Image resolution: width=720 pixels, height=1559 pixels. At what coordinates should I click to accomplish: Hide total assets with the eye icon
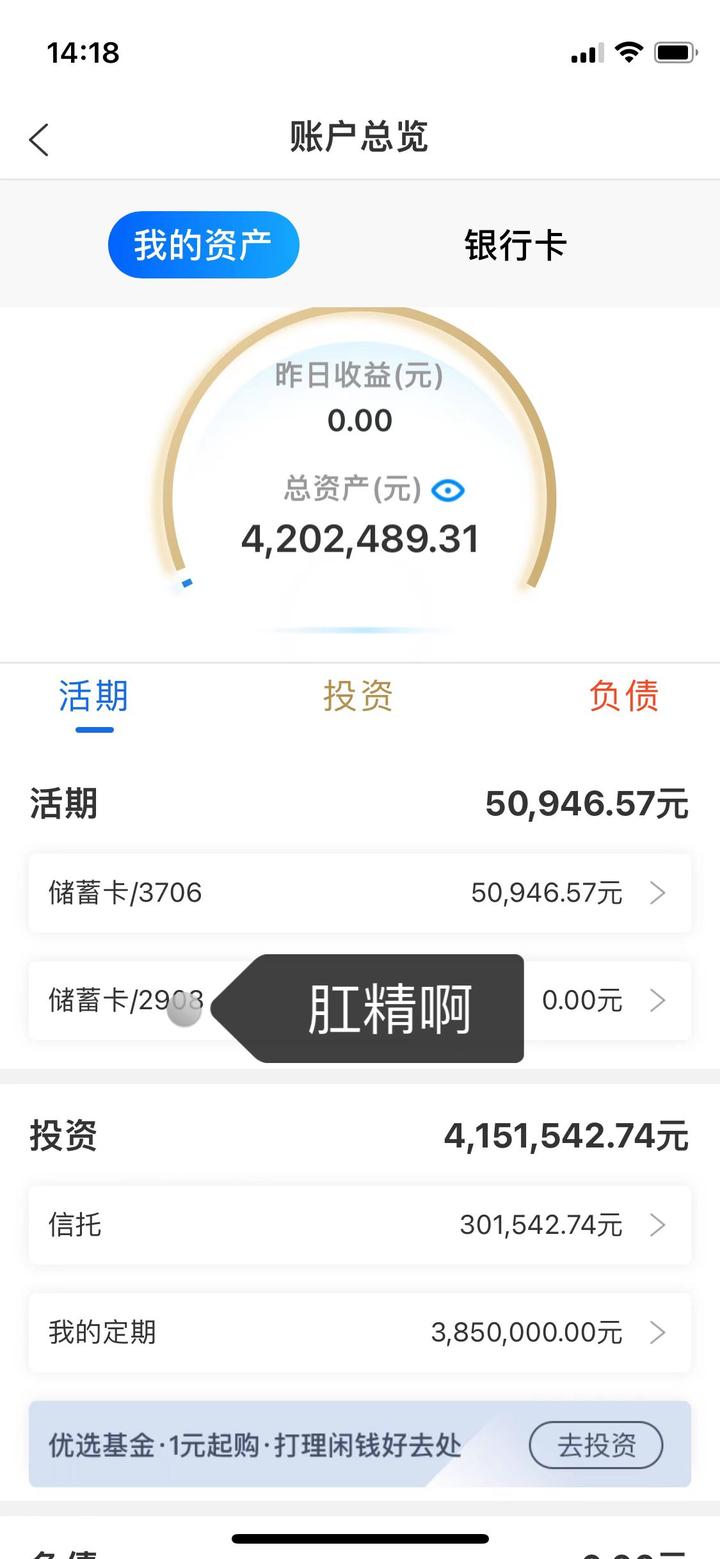click(447, 490)
